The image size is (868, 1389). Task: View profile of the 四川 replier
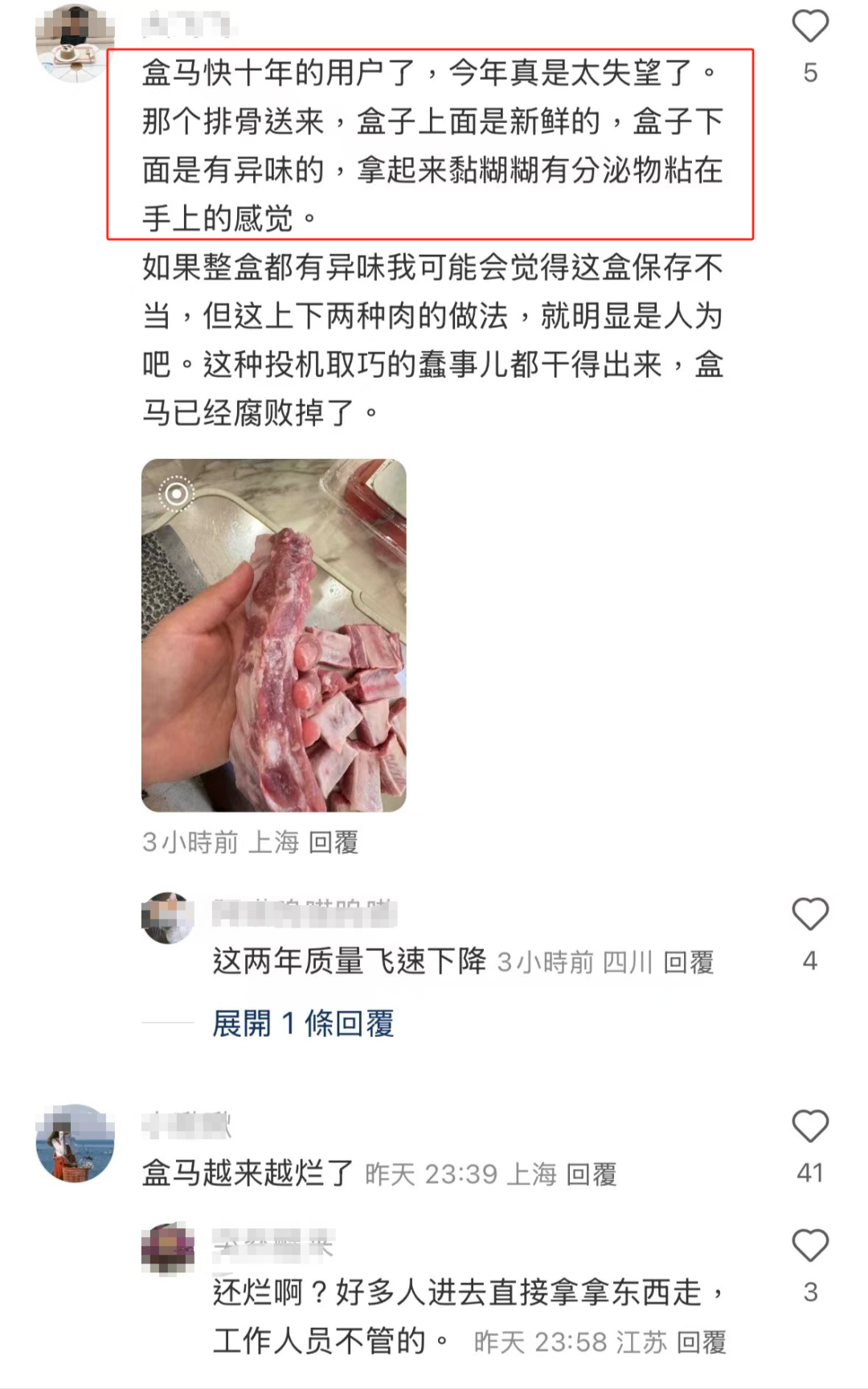(x=168, y=917)
